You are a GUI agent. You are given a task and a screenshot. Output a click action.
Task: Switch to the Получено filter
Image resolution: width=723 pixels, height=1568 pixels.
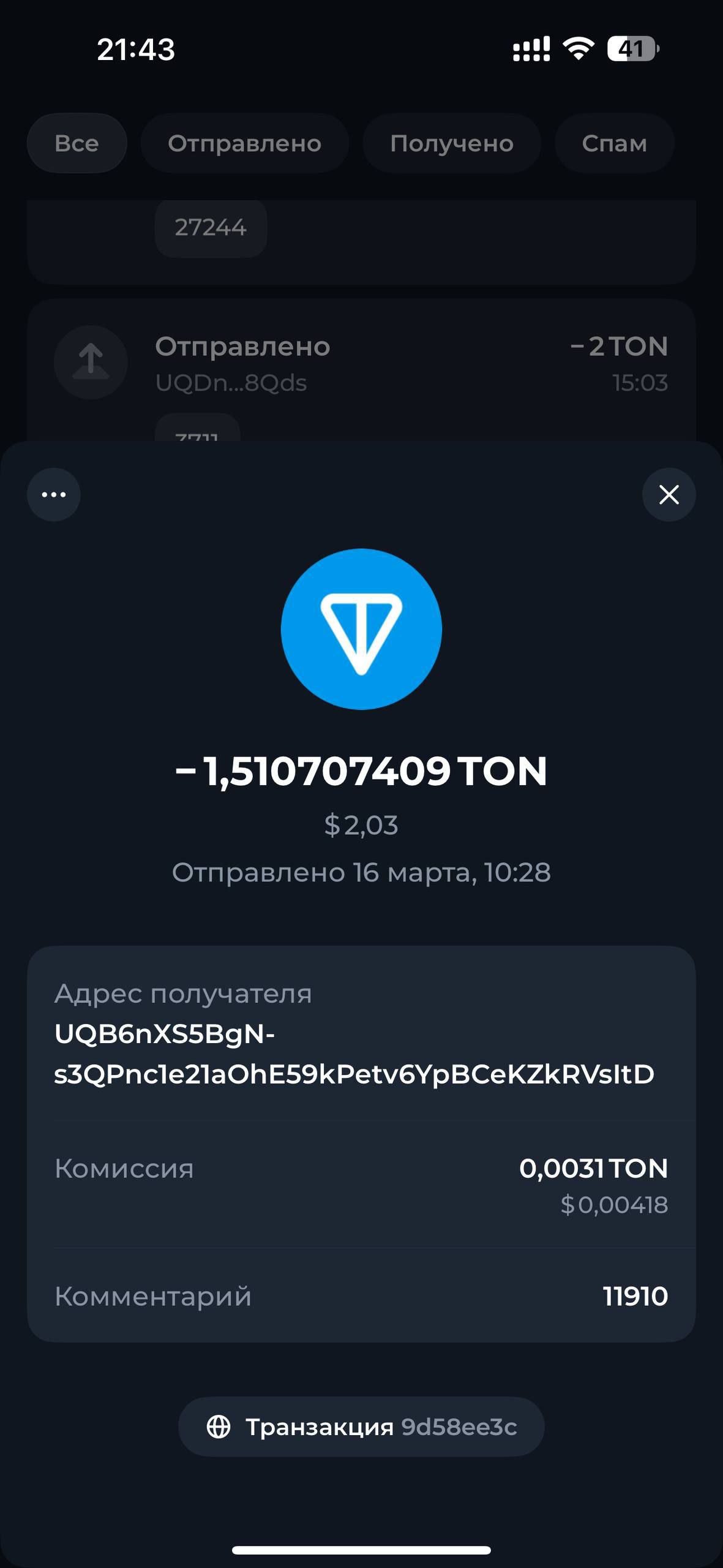click(x=451, y=143)
